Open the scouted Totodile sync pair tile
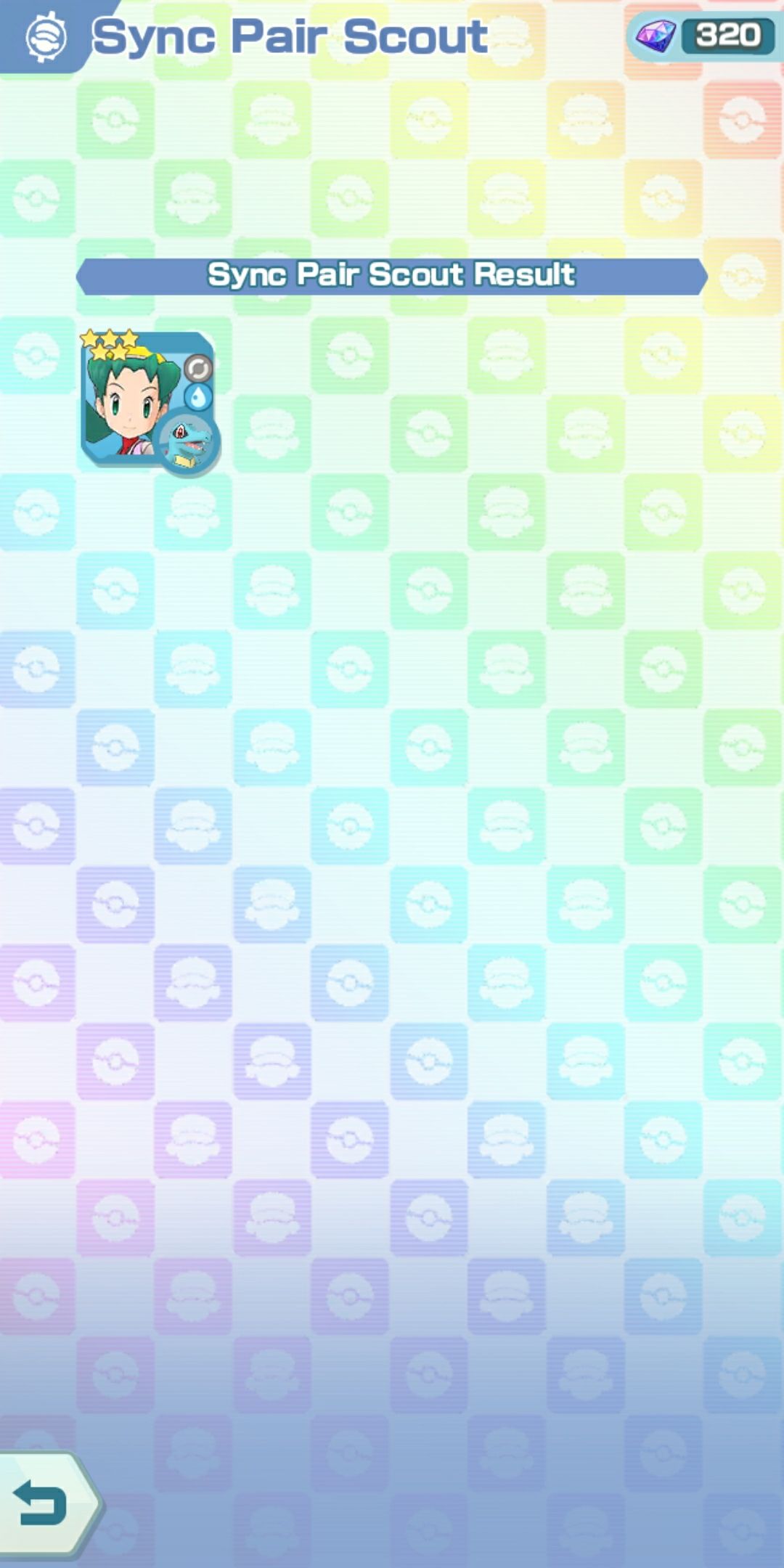Image resolution: width=784 pixels, height=1568 pixels. [148, 401]
